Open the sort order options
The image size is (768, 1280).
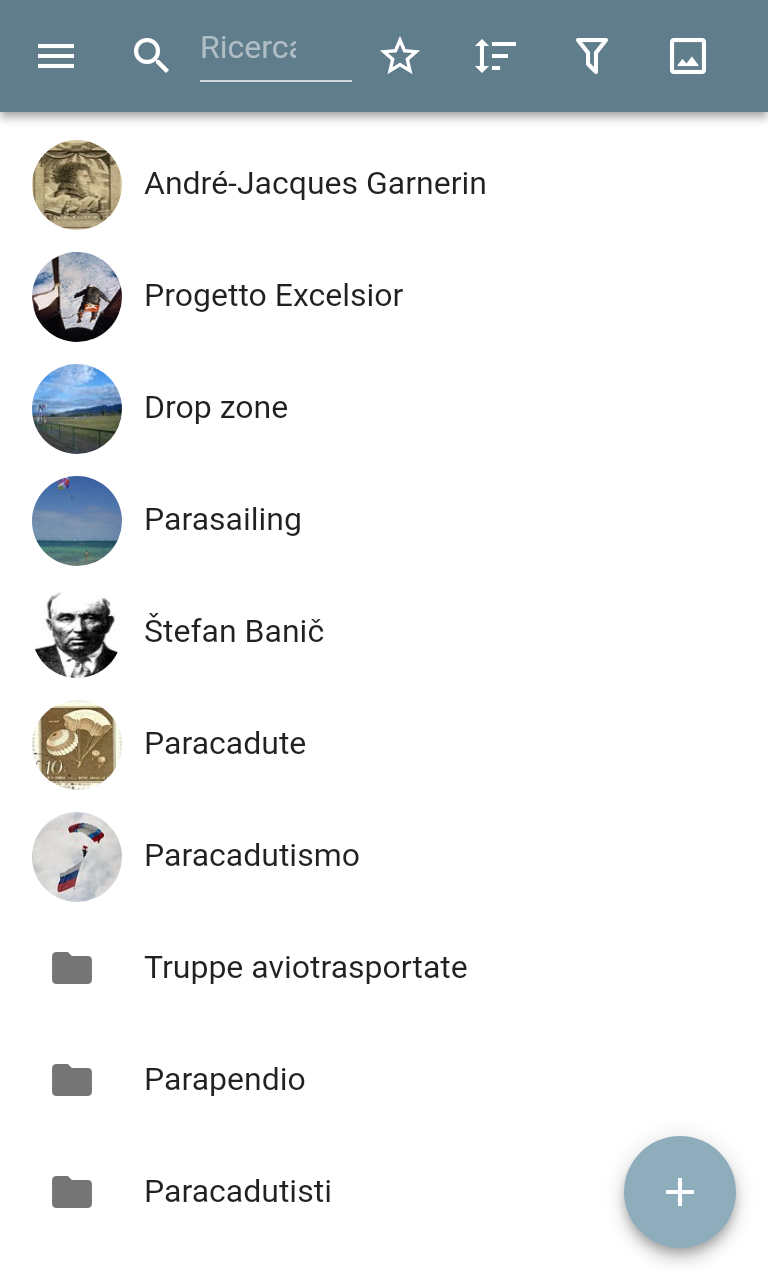495,56
